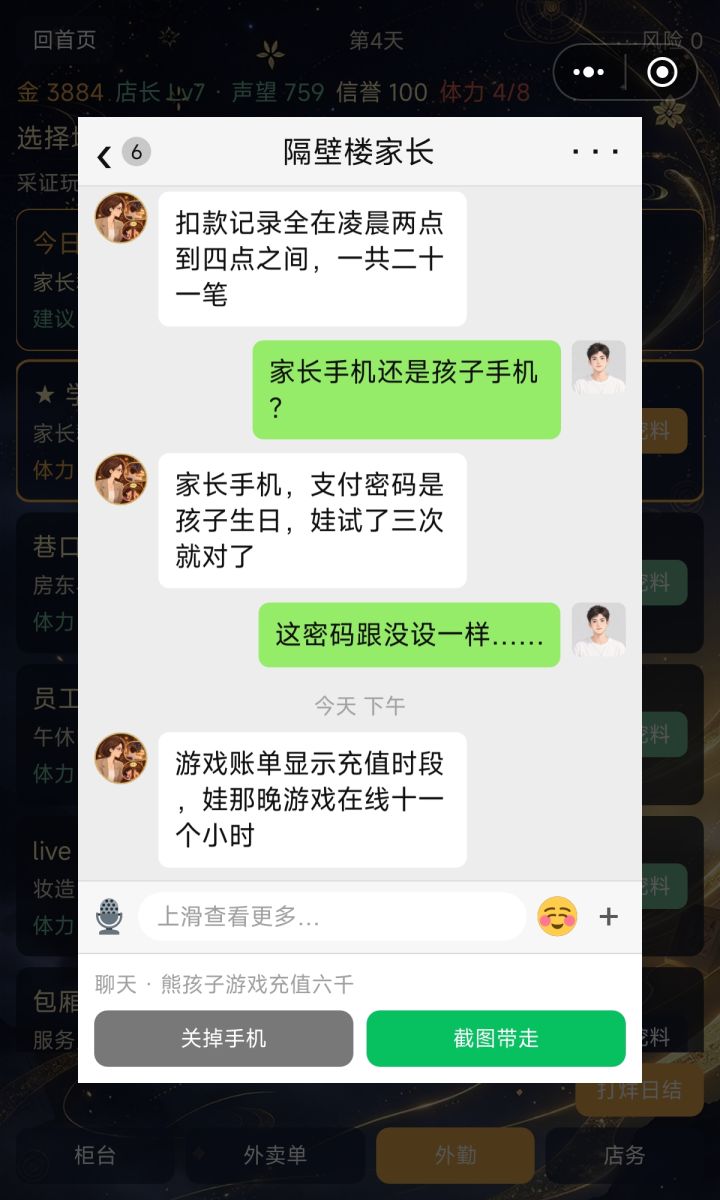The height and width of the screenshot is (1200, 720).
Task: Go back from the 隔壁楼家长 chat
Action: point(104,154)
